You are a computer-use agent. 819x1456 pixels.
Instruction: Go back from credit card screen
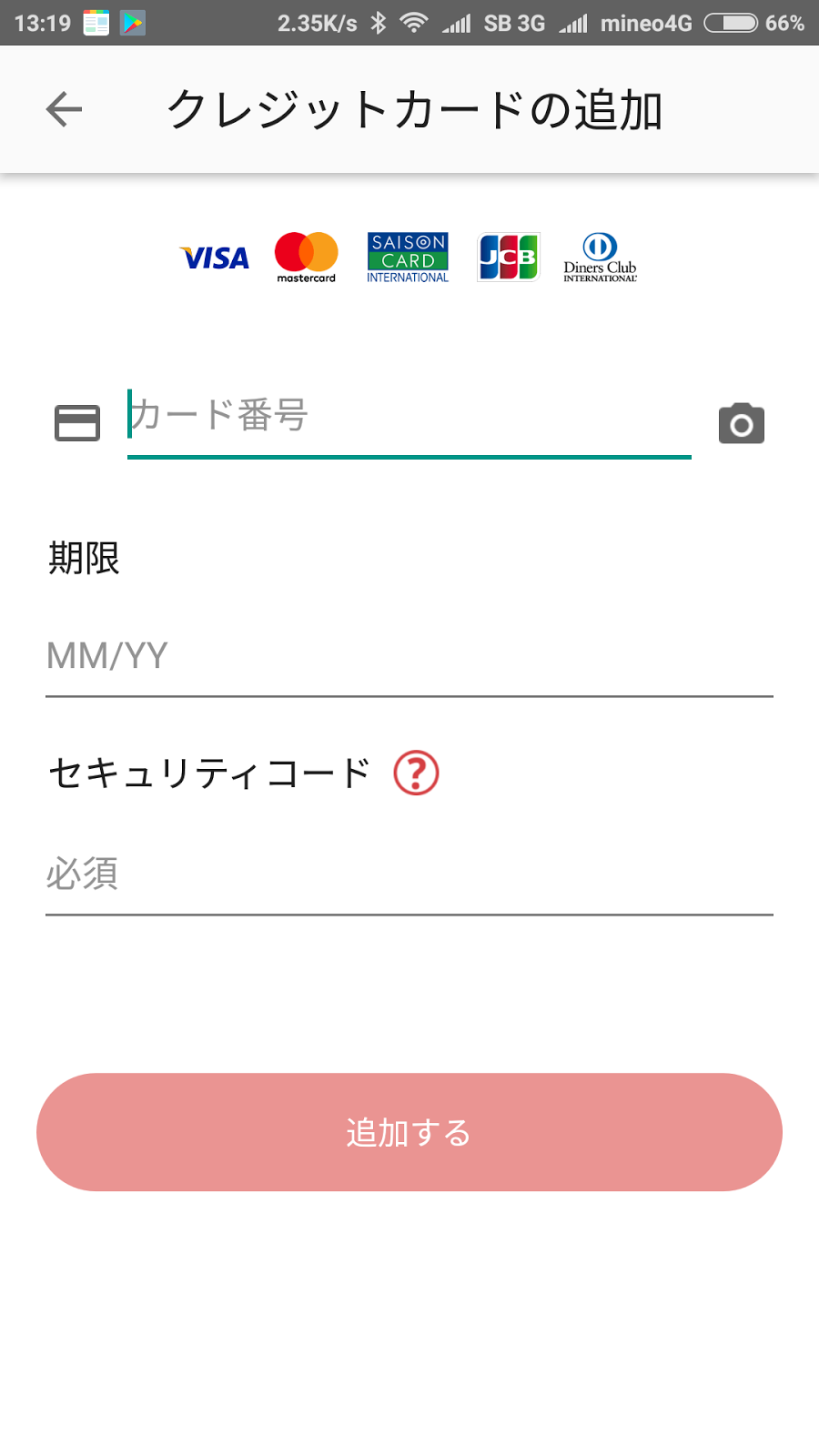[x=64, y=110]
